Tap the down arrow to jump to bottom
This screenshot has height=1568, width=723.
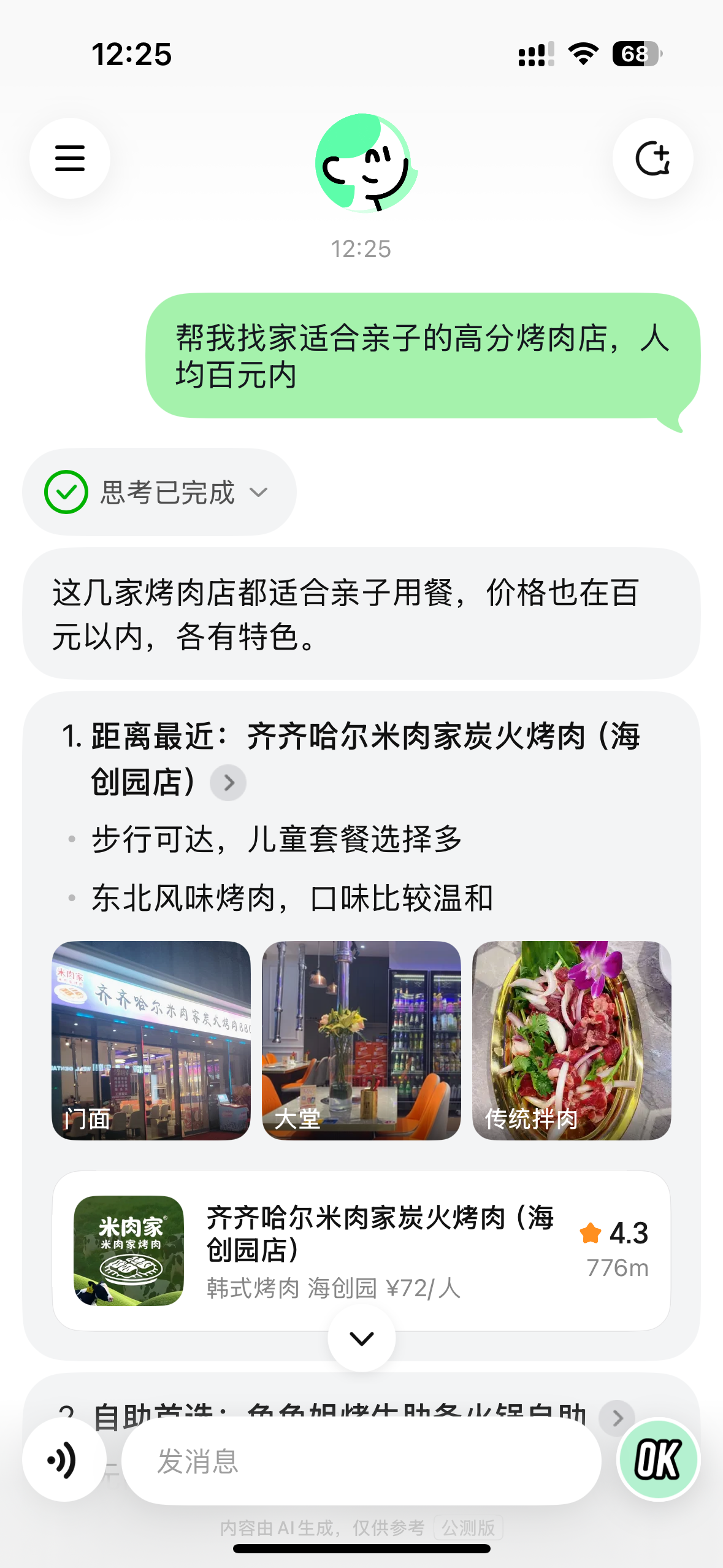pyautogui.click(x=362, y=1338)
